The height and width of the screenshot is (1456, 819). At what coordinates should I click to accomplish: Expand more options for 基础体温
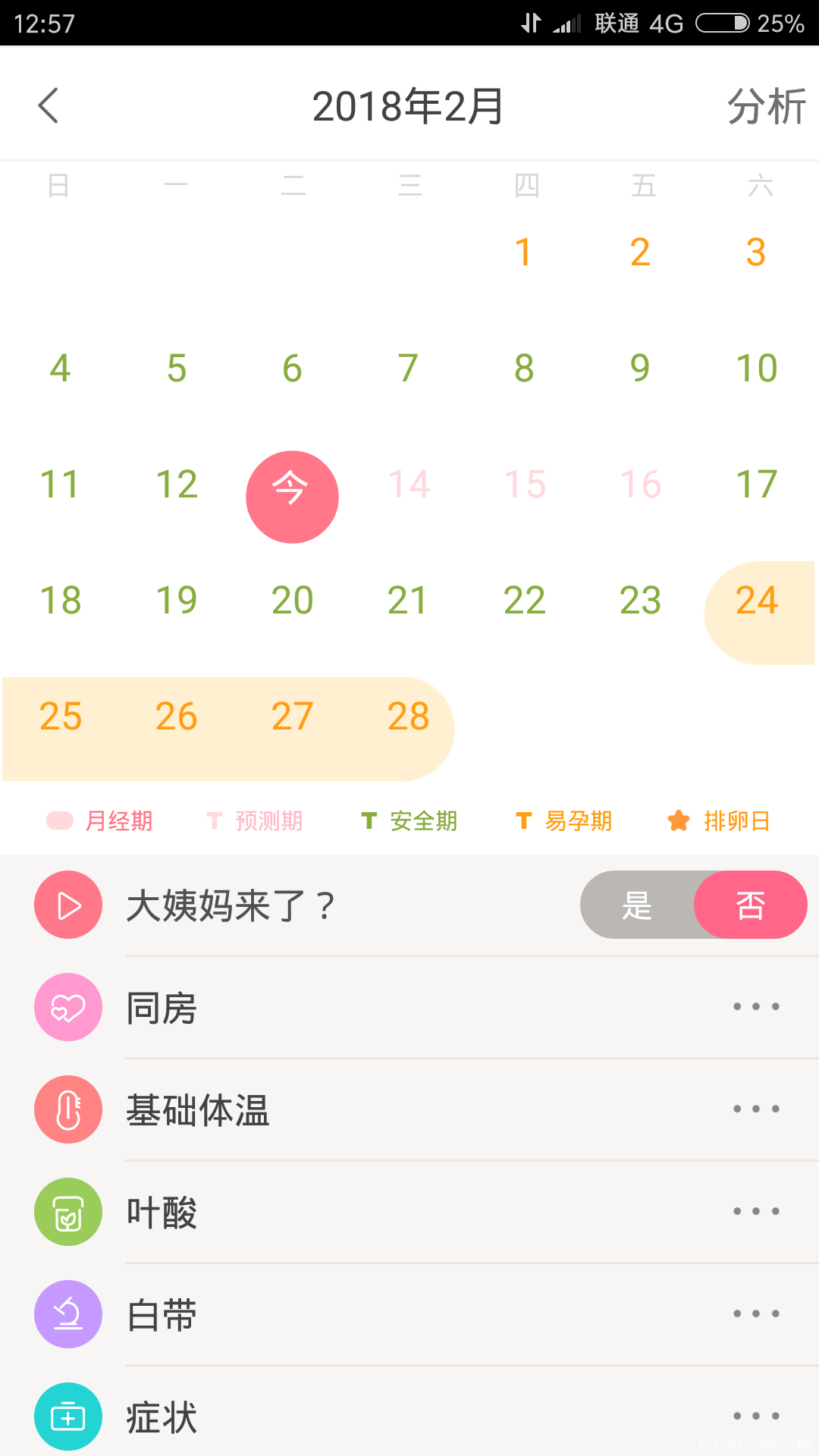pos(755,1109)
